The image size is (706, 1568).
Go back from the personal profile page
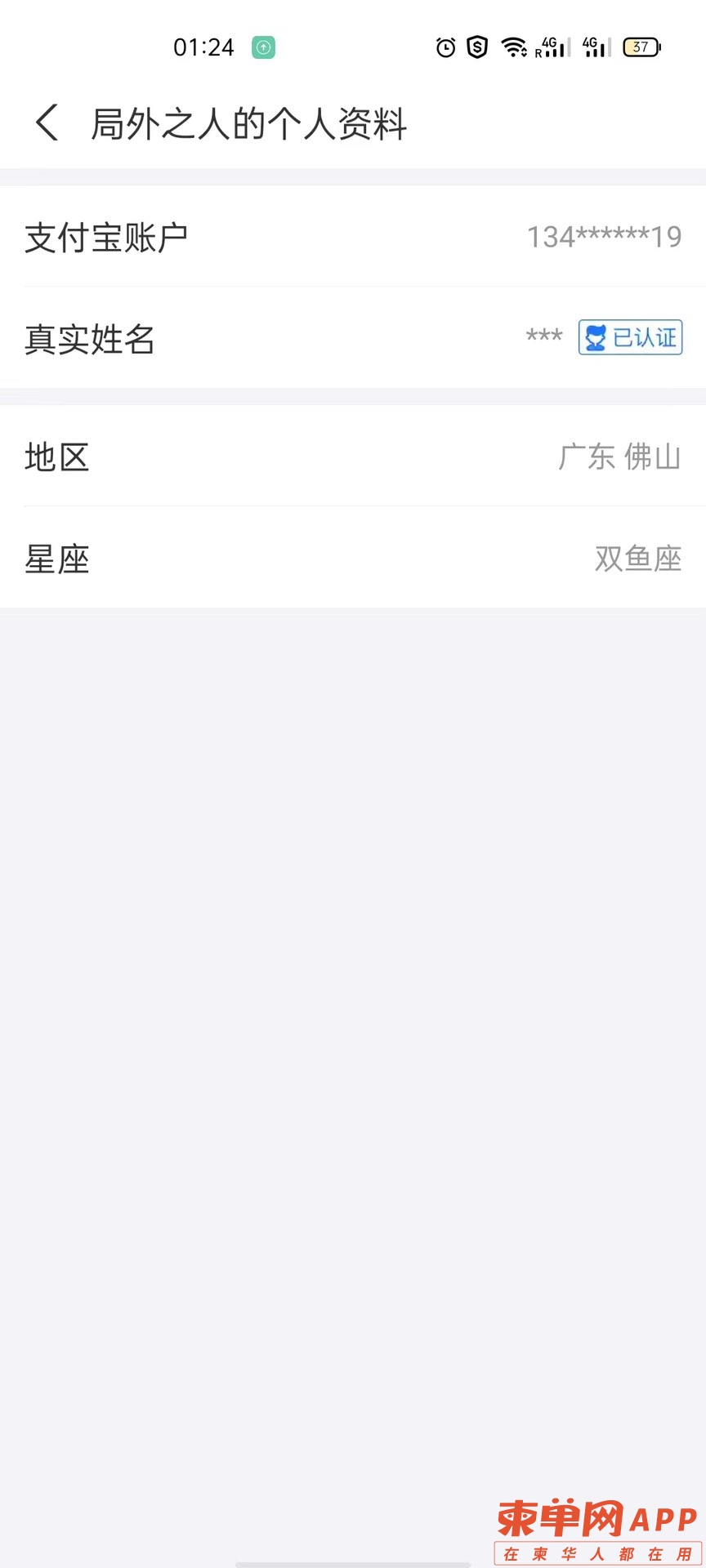pyautogui.click(x=47, y=123)
